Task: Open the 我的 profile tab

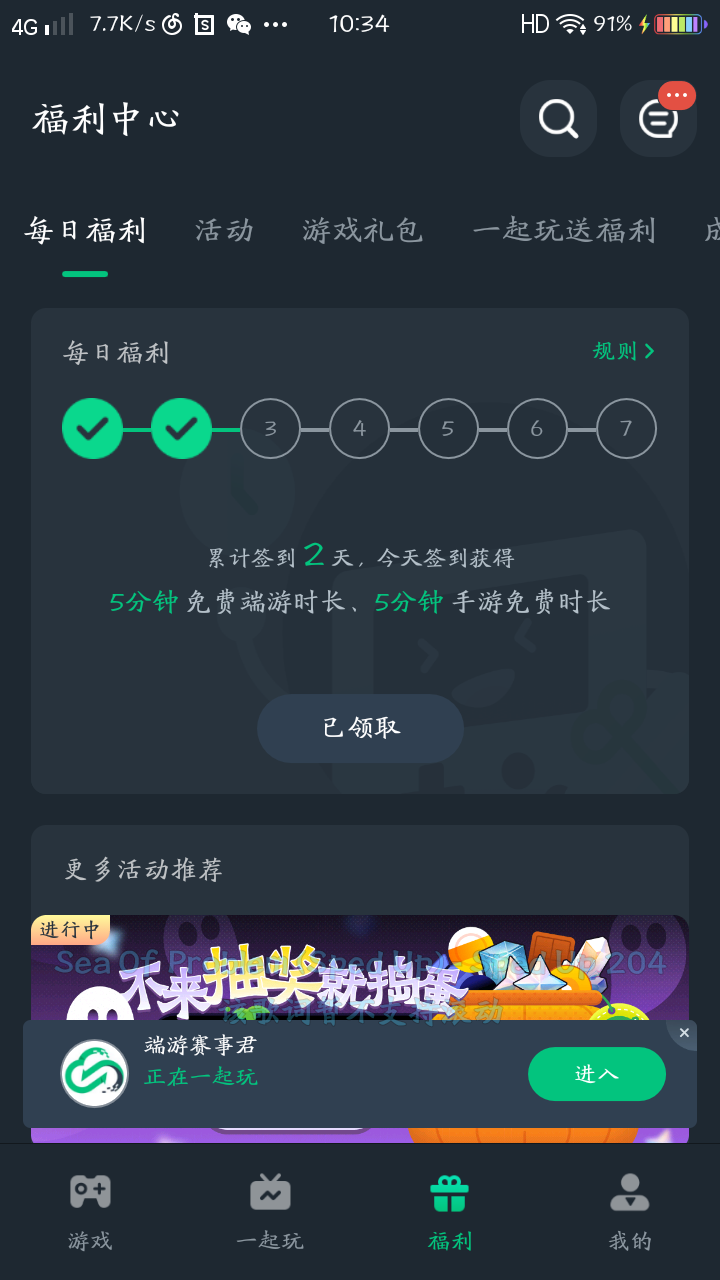Action: click(630, 1212)
